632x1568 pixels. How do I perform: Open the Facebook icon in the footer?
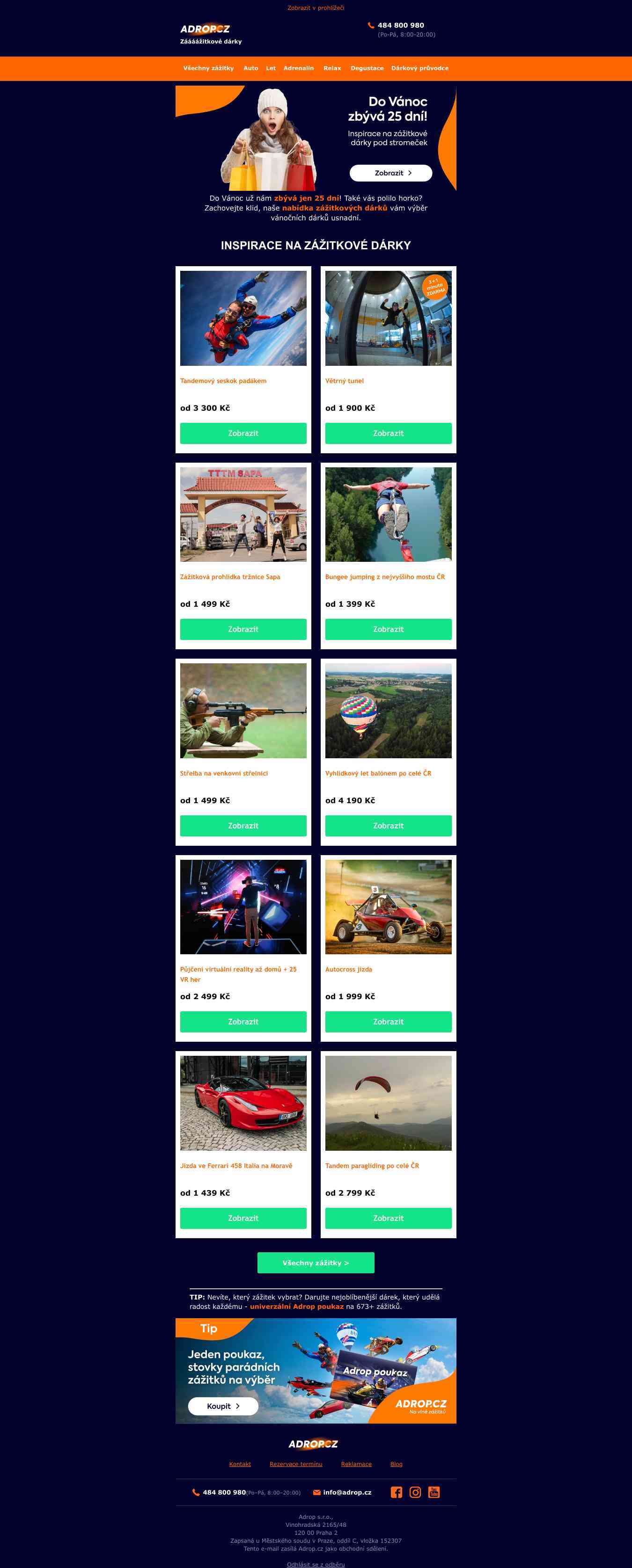[396, 1492]
